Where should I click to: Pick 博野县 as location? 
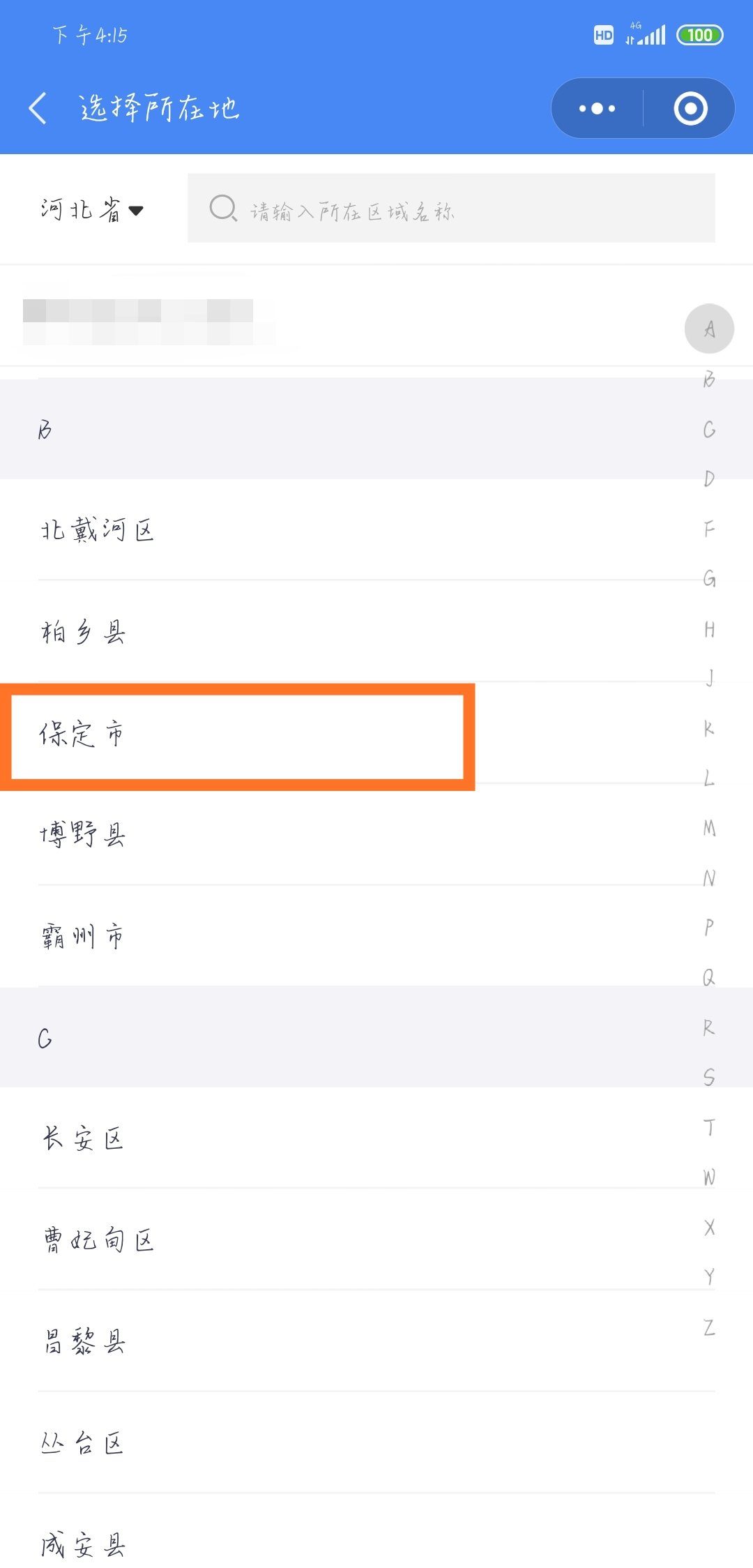[x=84, y=835]
